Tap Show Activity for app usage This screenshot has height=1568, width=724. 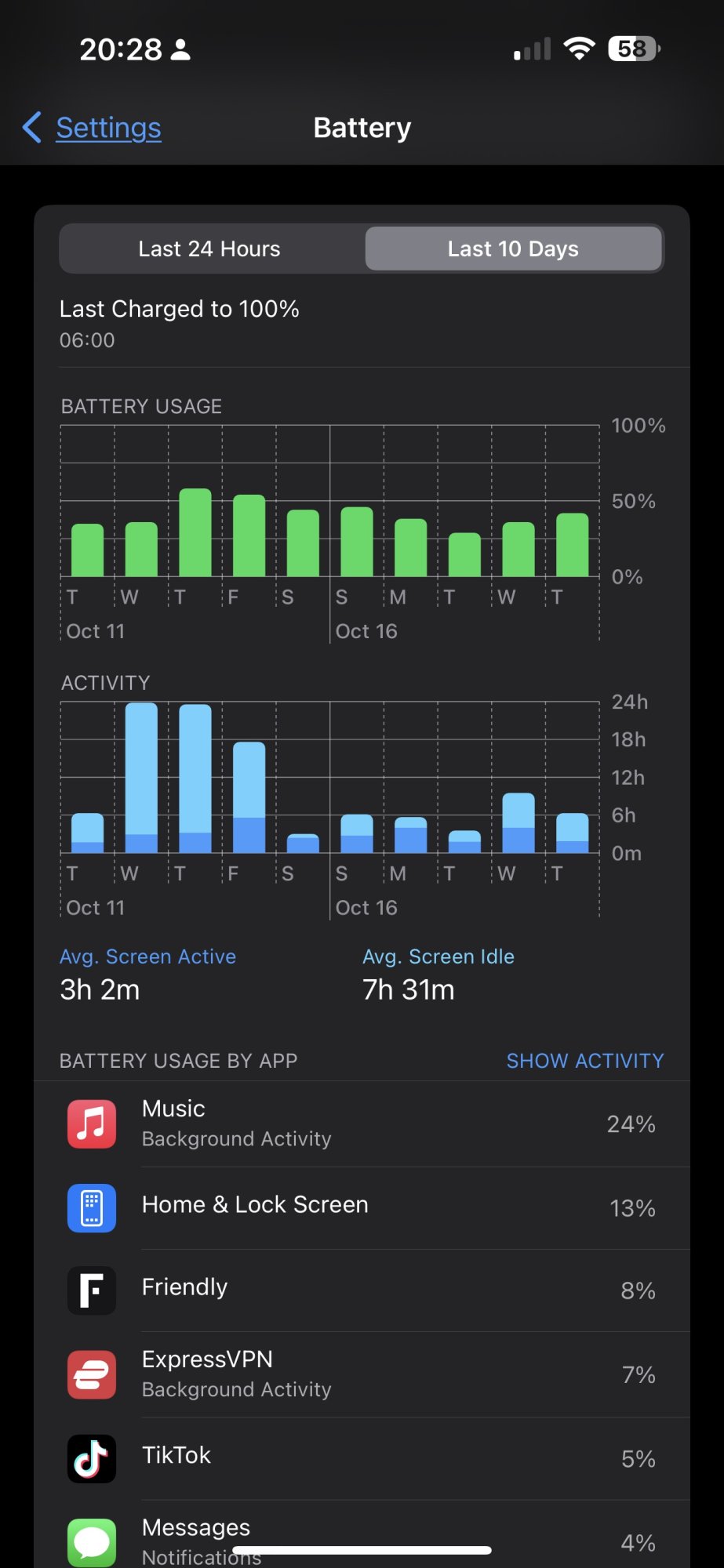(x=584, y=1061)
